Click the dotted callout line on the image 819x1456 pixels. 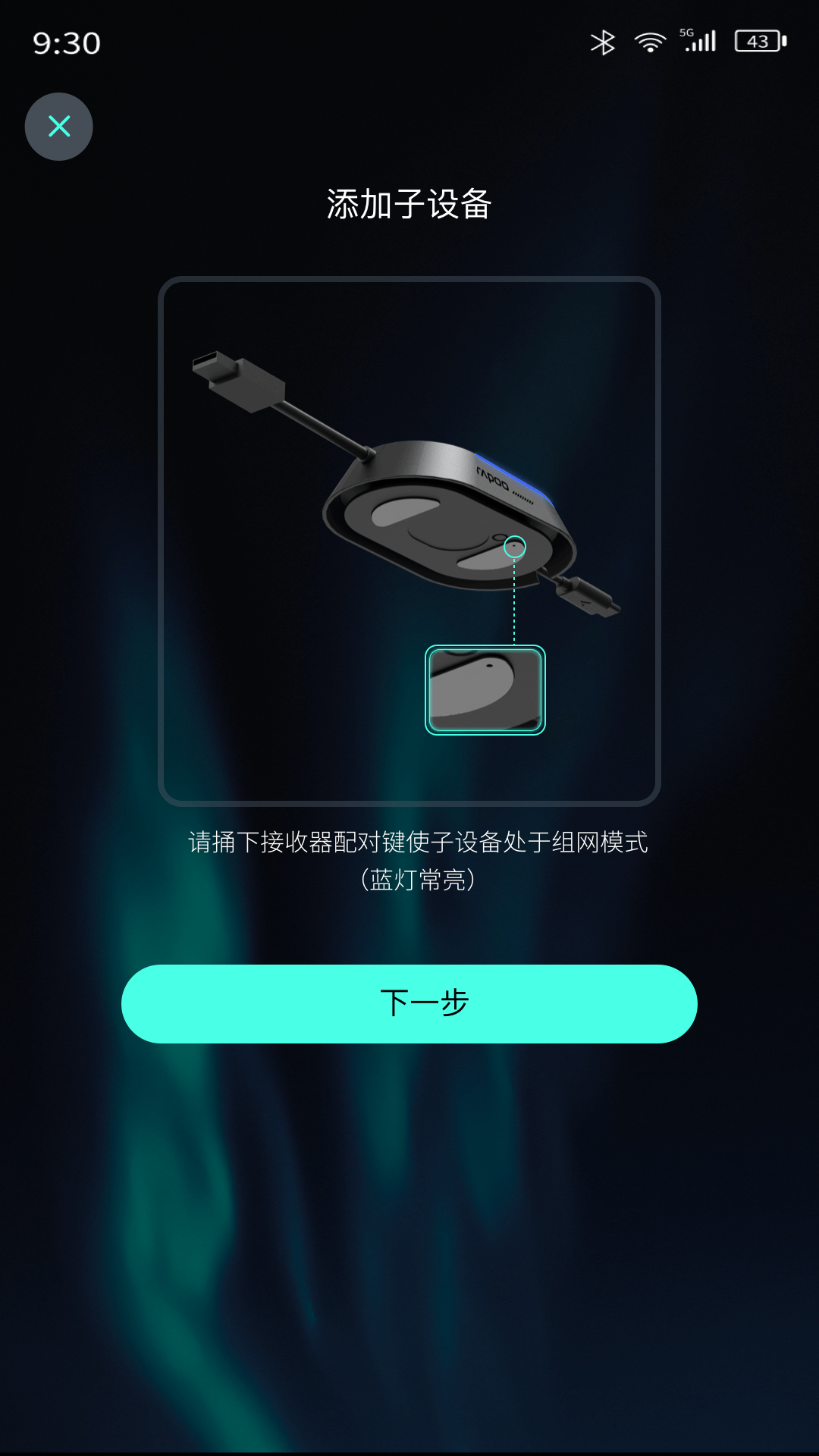[515, 603]
